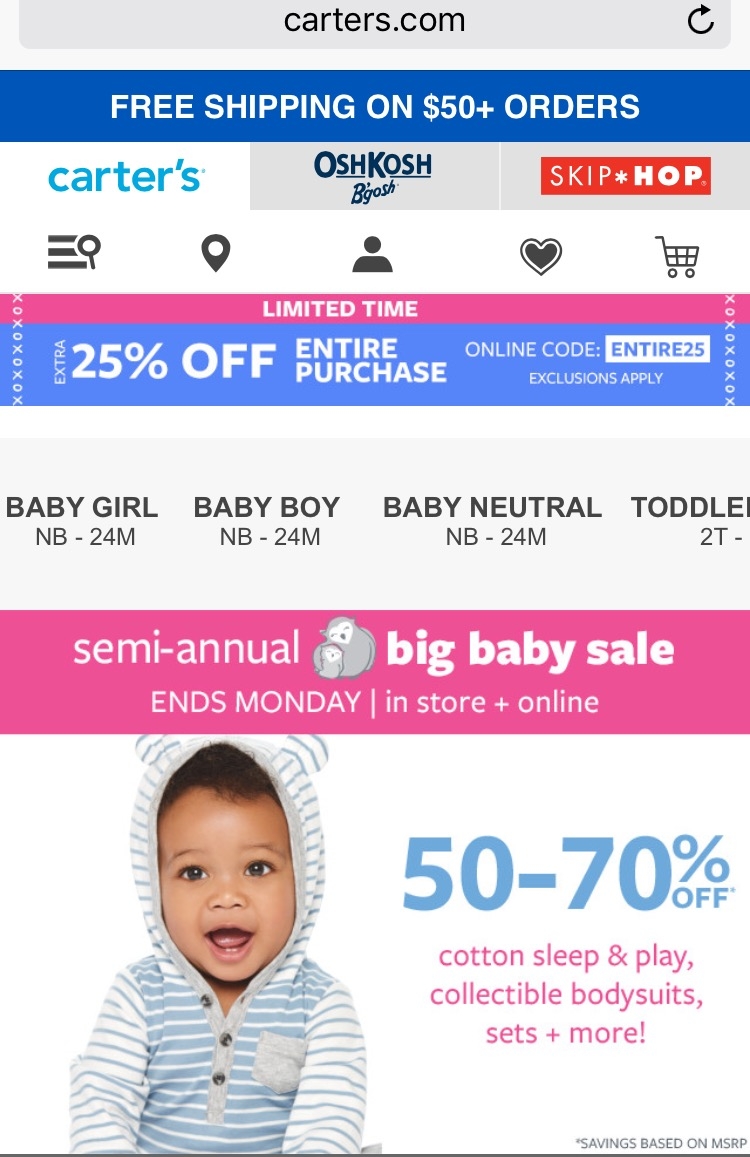Browse the Baby Neutral NB-24M category
Viewport: 750px width, 1157px height.
pos(493,521)
